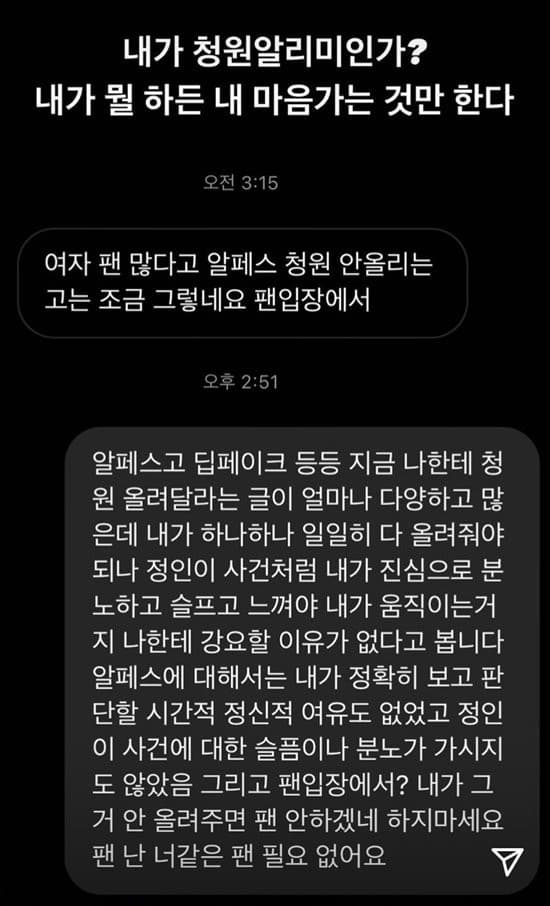Image resolution: width=550 pixels, height=906 pixels.
Task: Tap the paper plane share icon
Action: coord(507,861)
